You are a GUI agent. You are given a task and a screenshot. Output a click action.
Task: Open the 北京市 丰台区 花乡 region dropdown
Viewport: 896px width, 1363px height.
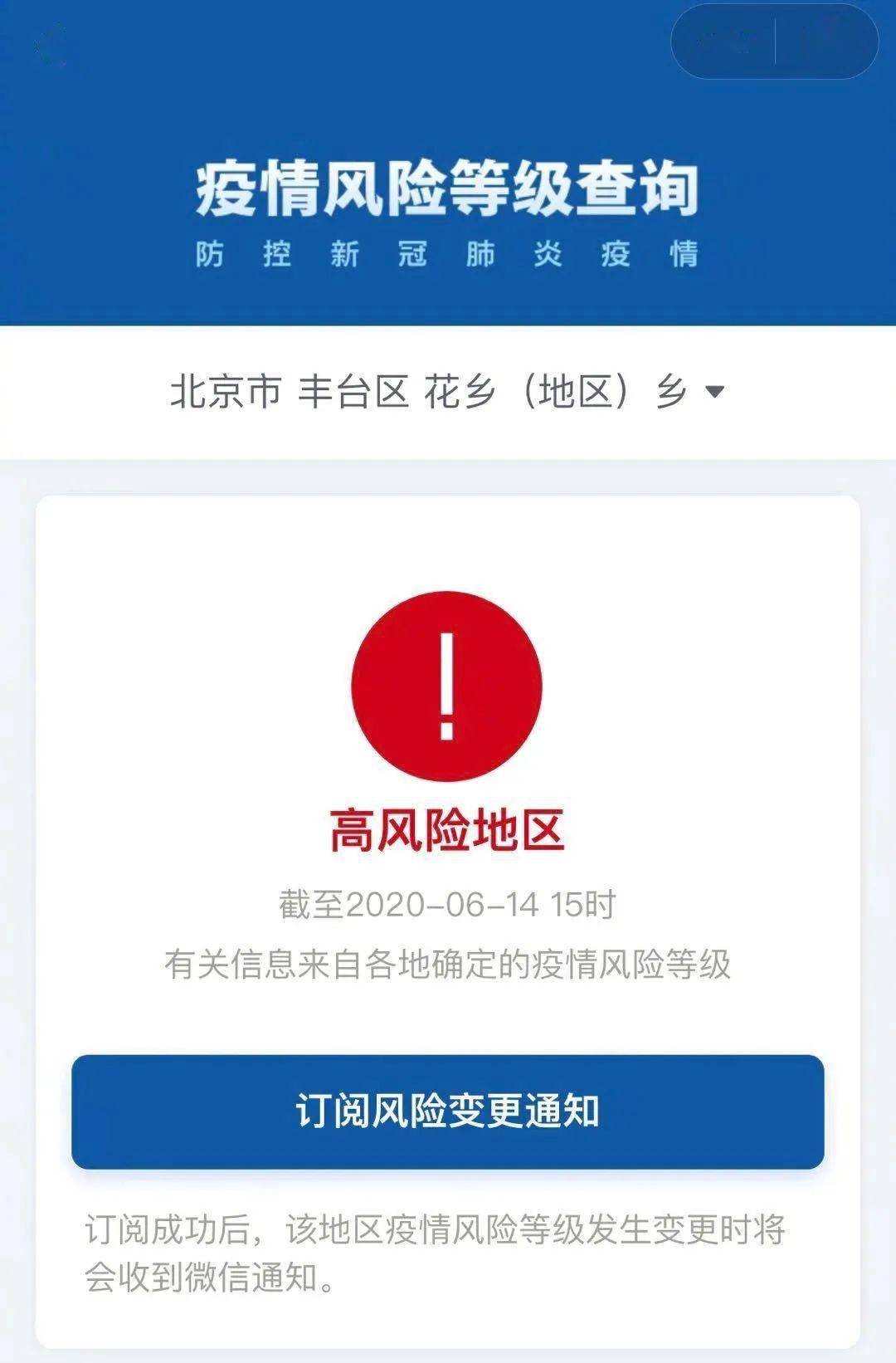(x=448, y=391)
